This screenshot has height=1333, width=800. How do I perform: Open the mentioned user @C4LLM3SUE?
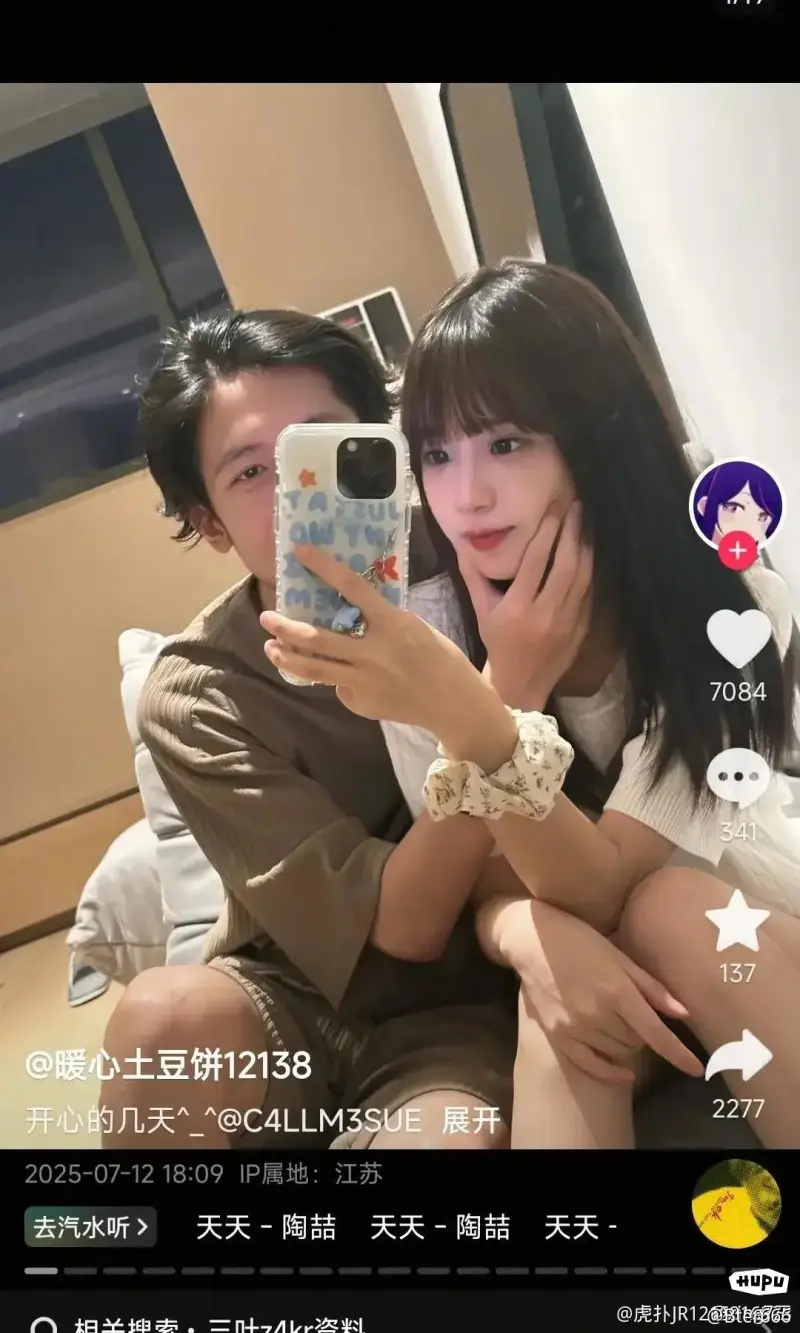pos(328,1120)
